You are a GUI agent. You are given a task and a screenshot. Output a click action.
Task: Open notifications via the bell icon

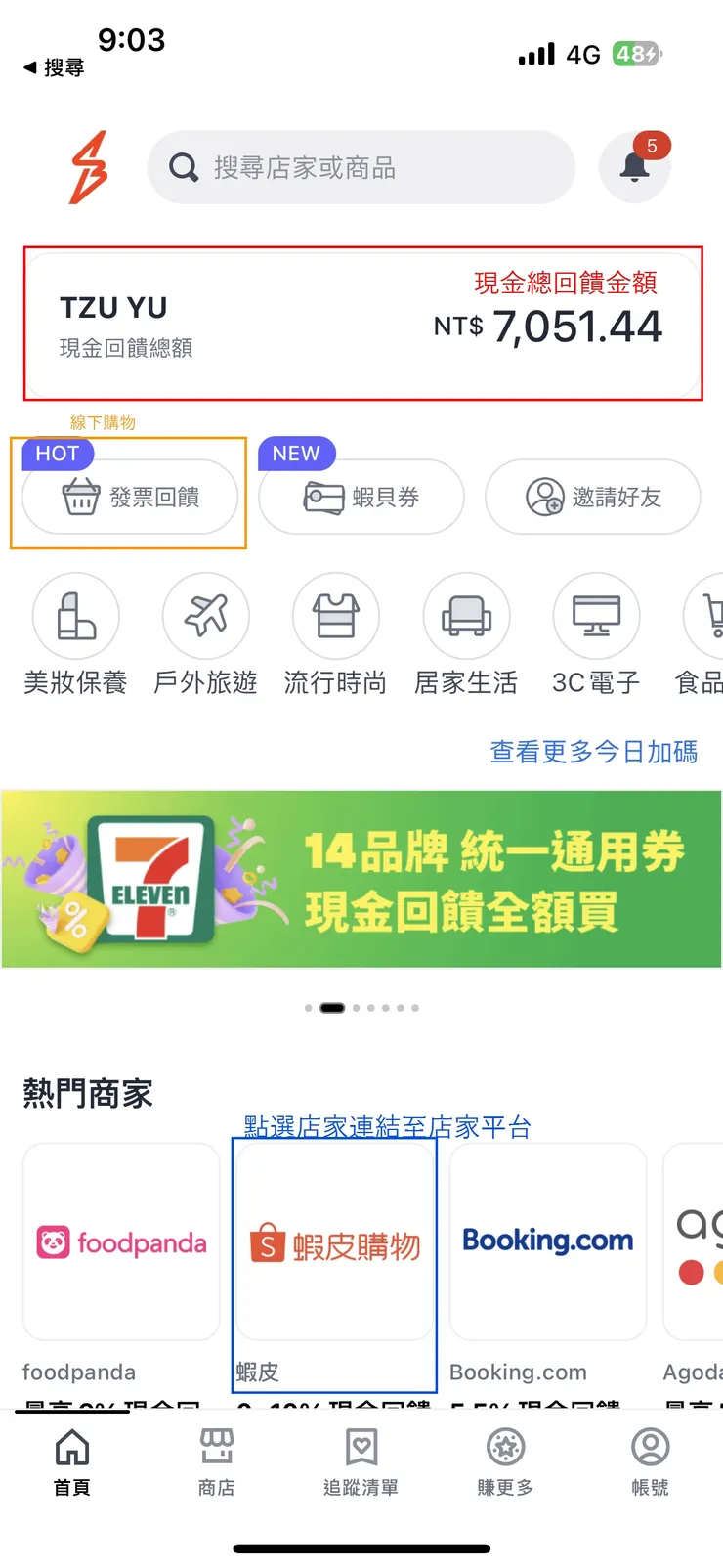coord(635,166)
